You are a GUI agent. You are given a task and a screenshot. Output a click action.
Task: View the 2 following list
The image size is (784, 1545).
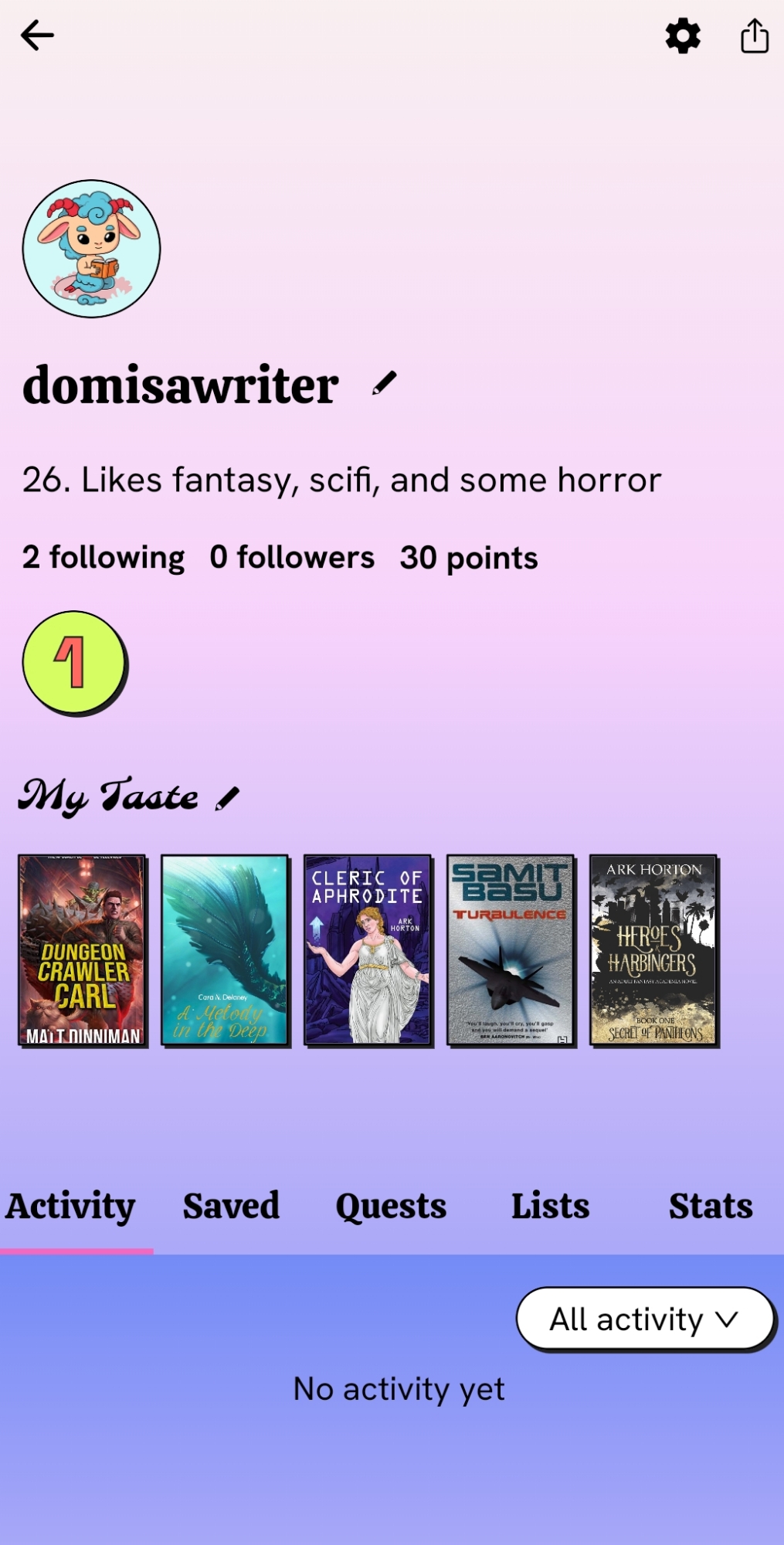pos(104,558)
